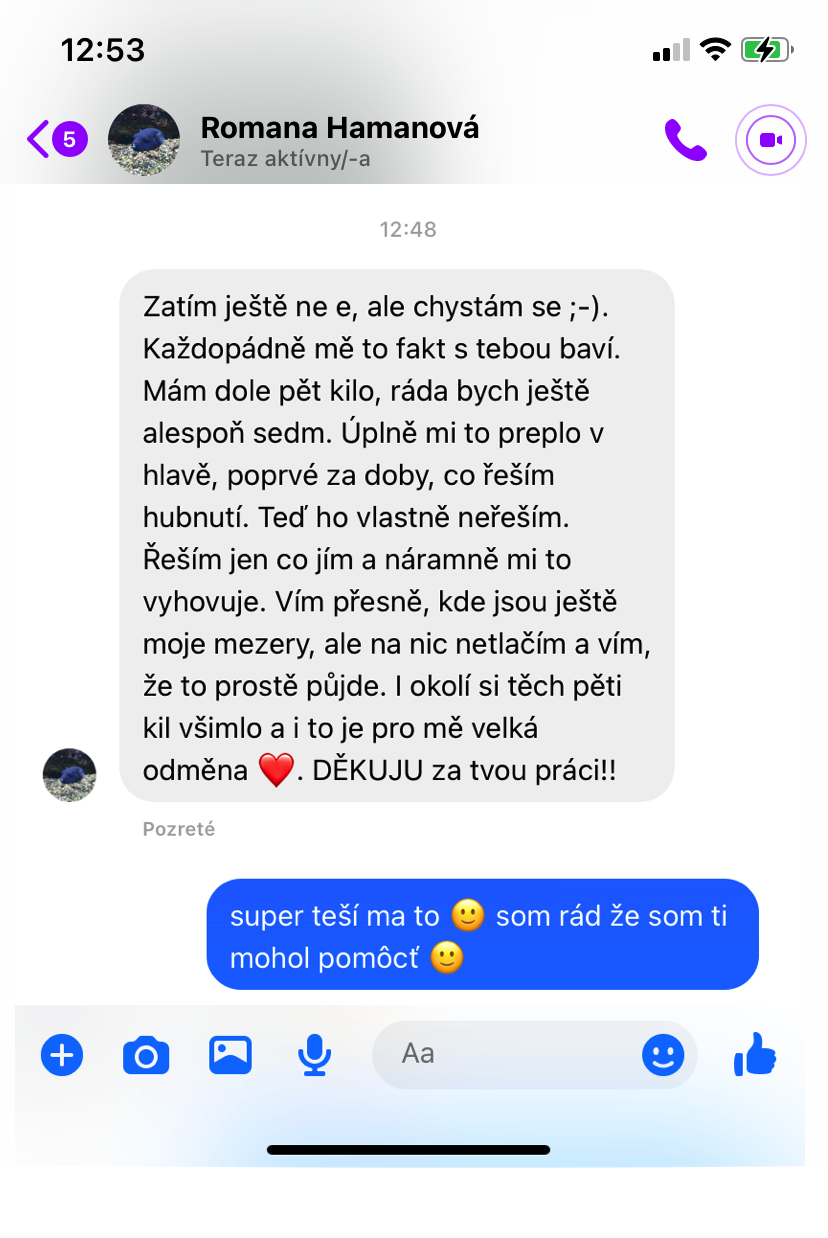This screenshot has height=1238, width=828.
Task: Open Romana Hamanová's contact details
Action: [339, 139]
